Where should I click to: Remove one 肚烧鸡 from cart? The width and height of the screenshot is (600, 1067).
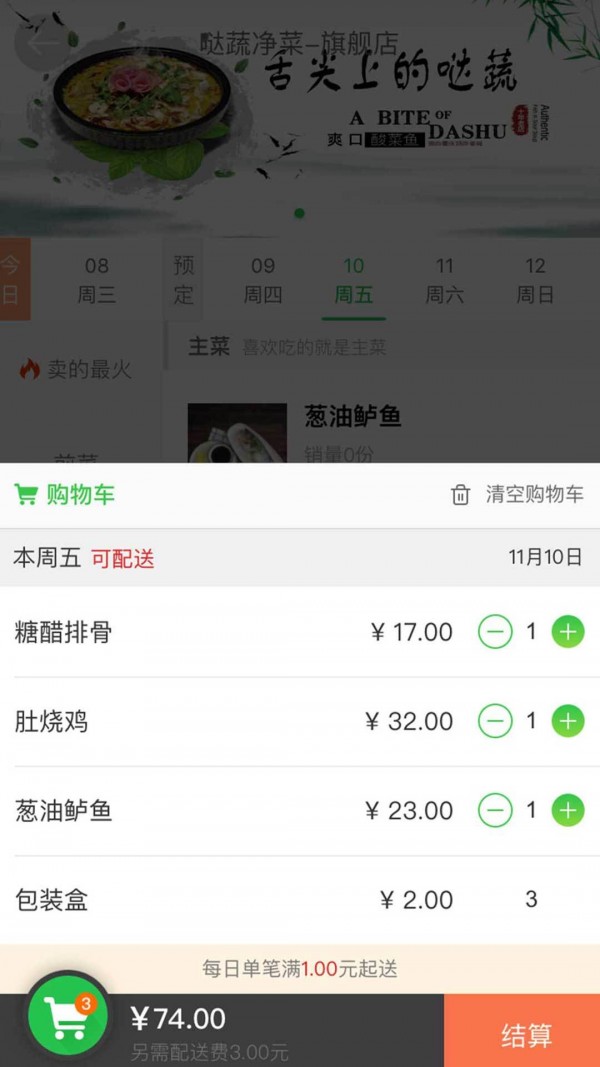coord(495,721)
